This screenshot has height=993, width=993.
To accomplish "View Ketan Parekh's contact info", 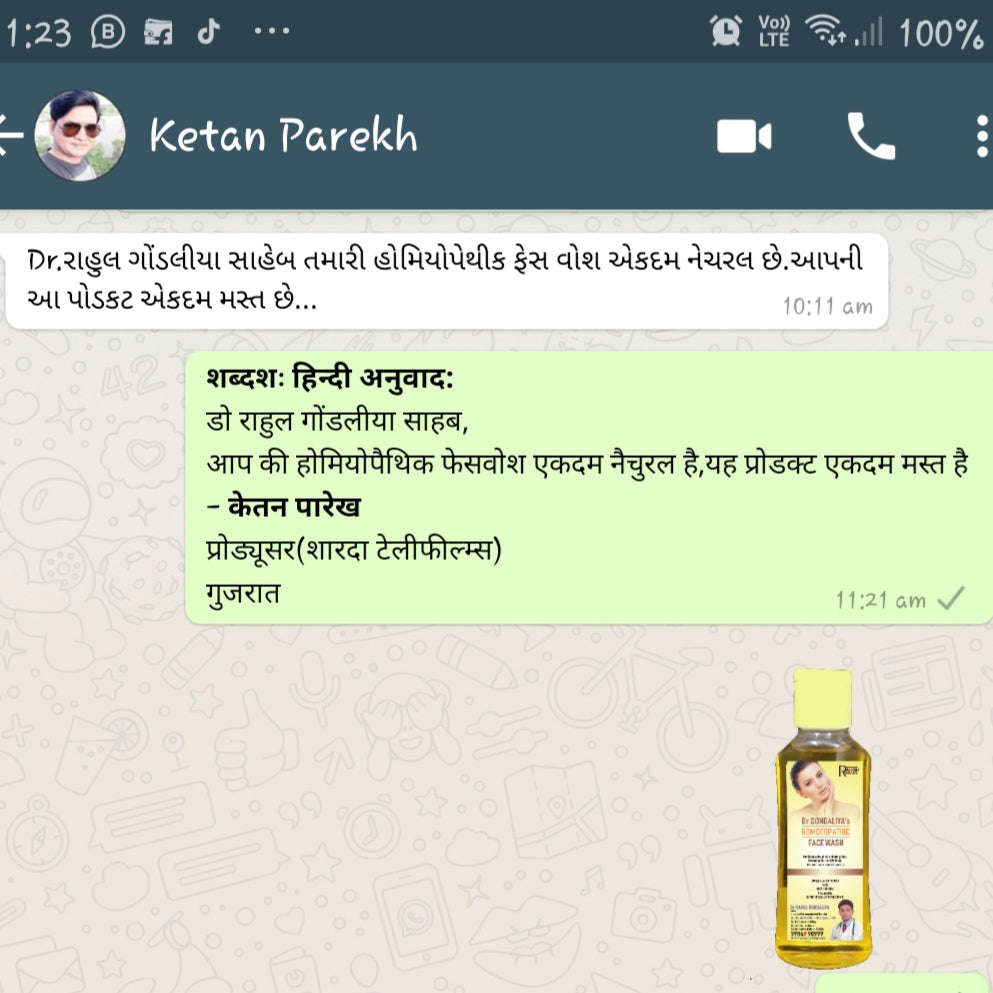I will [283, 136].
